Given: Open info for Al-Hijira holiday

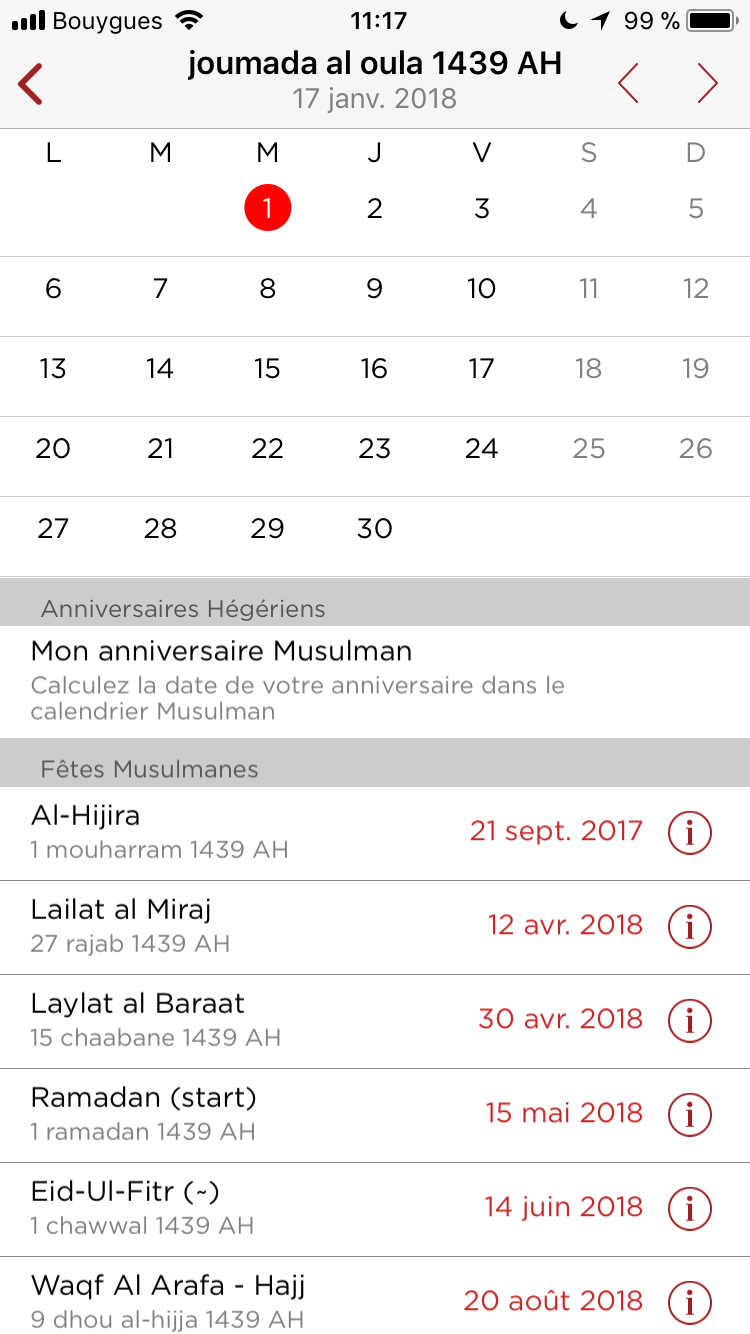Looking at the screenshot, I should click(689, 832).
